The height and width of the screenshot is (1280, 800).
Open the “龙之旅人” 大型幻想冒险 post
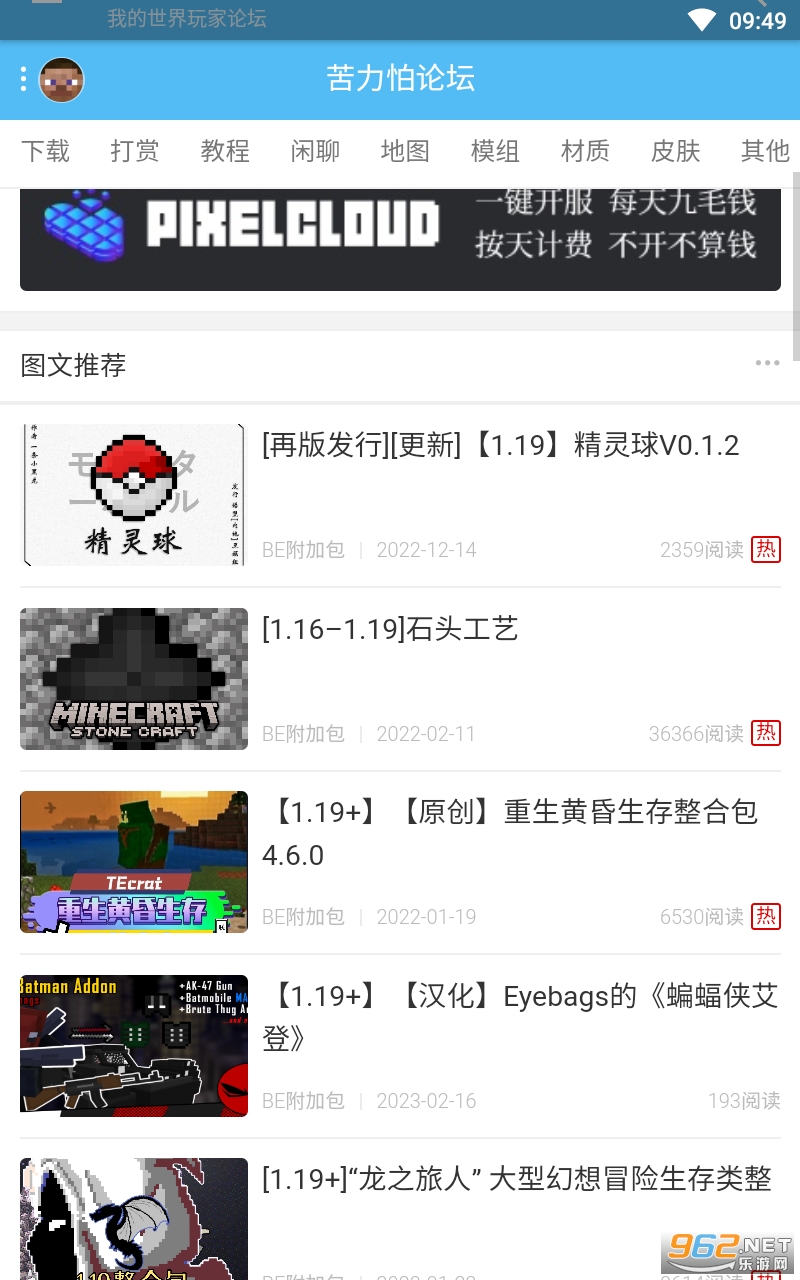click(516, 1179)
